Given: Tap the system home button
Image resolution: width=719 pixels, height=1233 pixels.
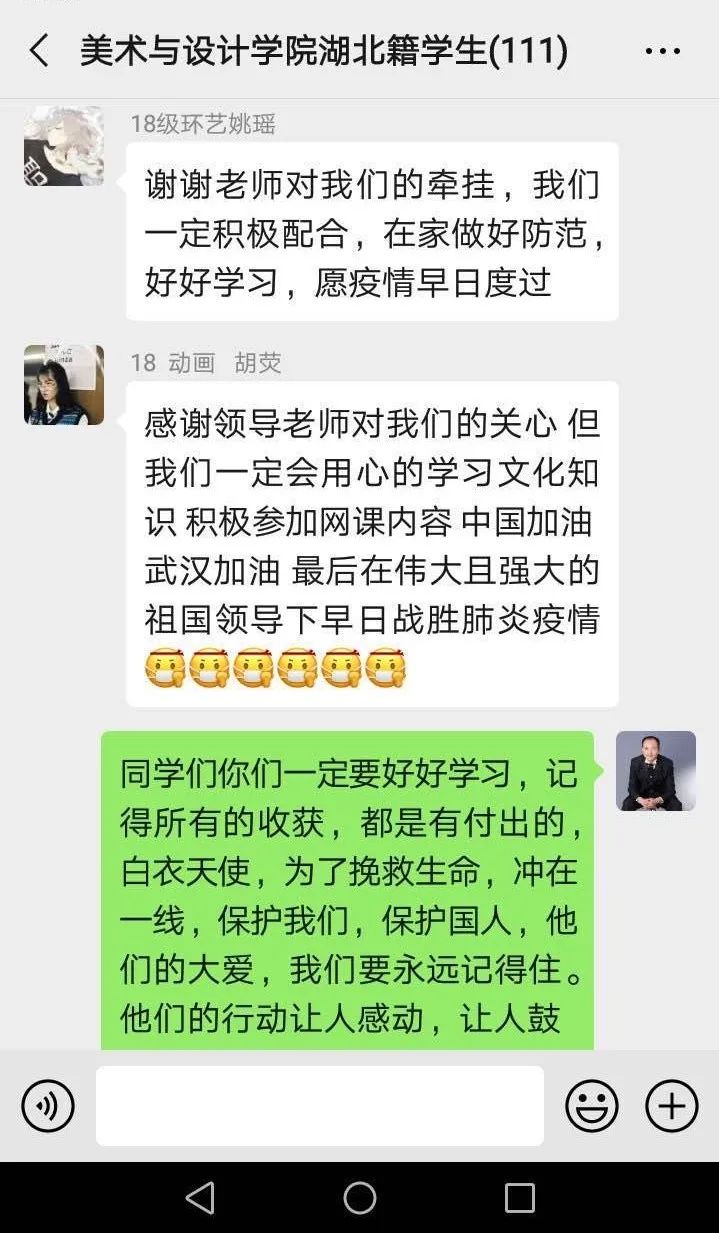Looking at the screenshot, I should [359, 1197].
